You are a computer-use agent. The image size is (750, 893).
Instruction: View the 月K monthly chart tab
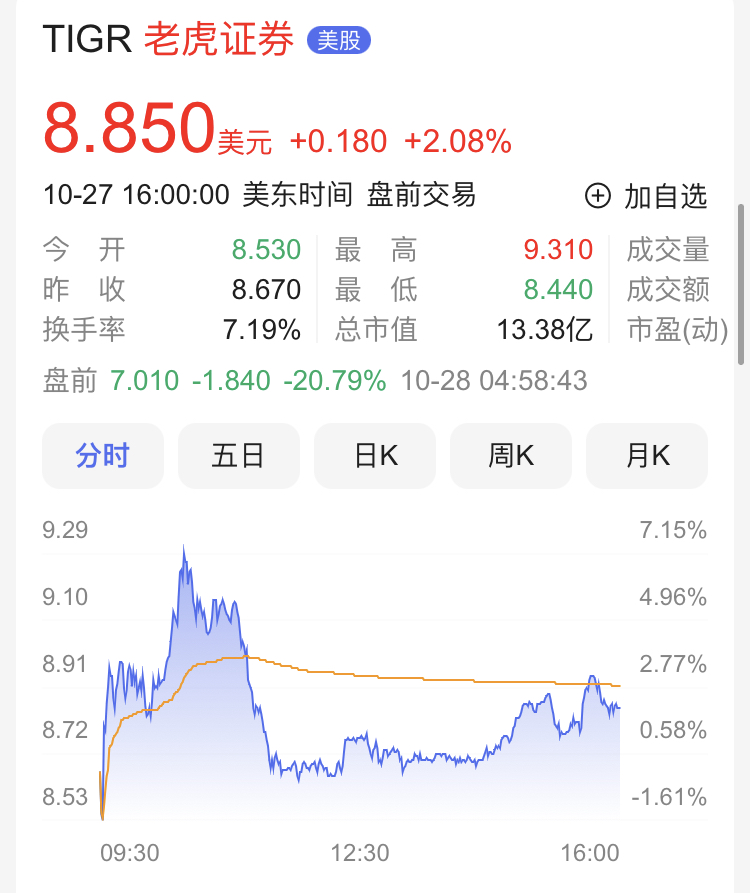[x=646, y=456]
